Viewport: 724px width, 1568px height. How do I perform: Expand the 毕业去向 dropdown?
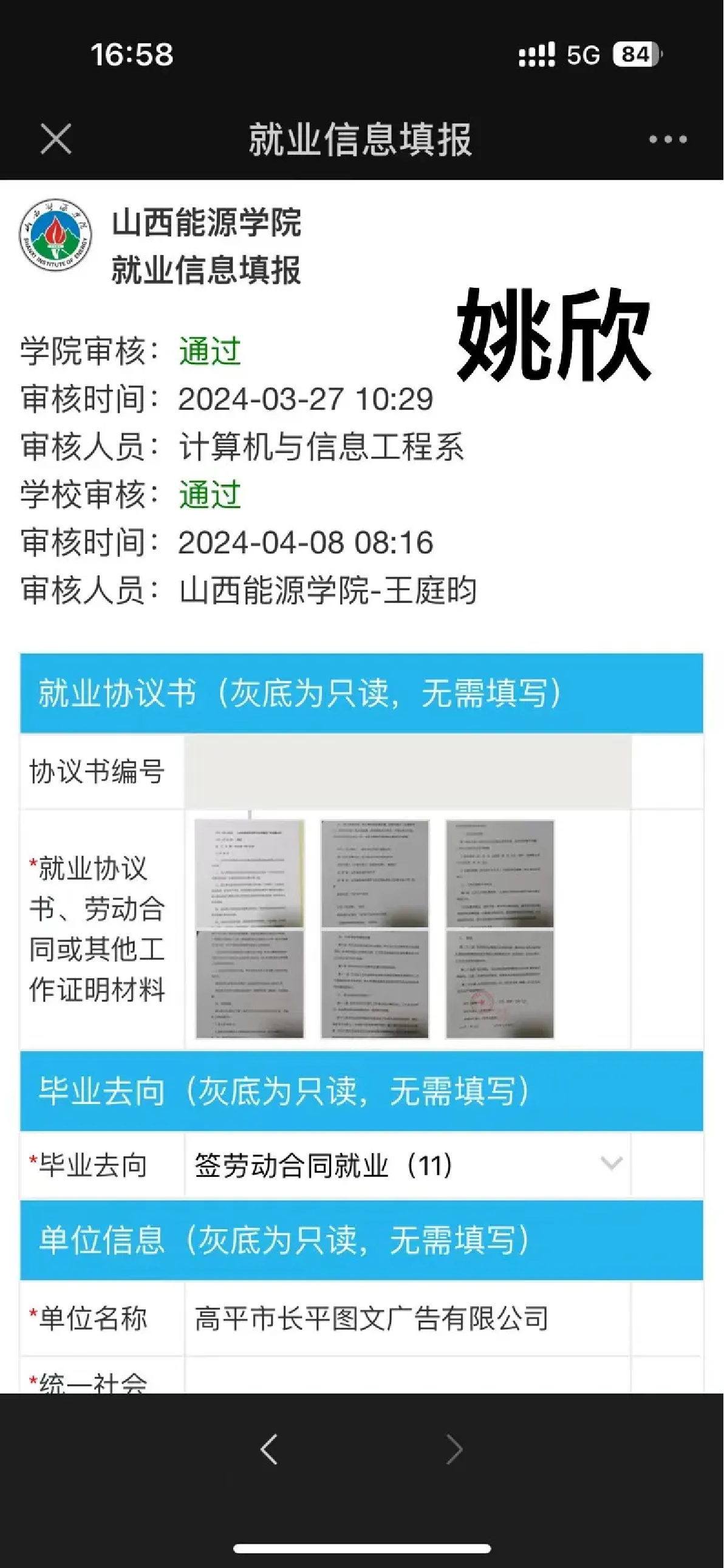coord(611,1163)
